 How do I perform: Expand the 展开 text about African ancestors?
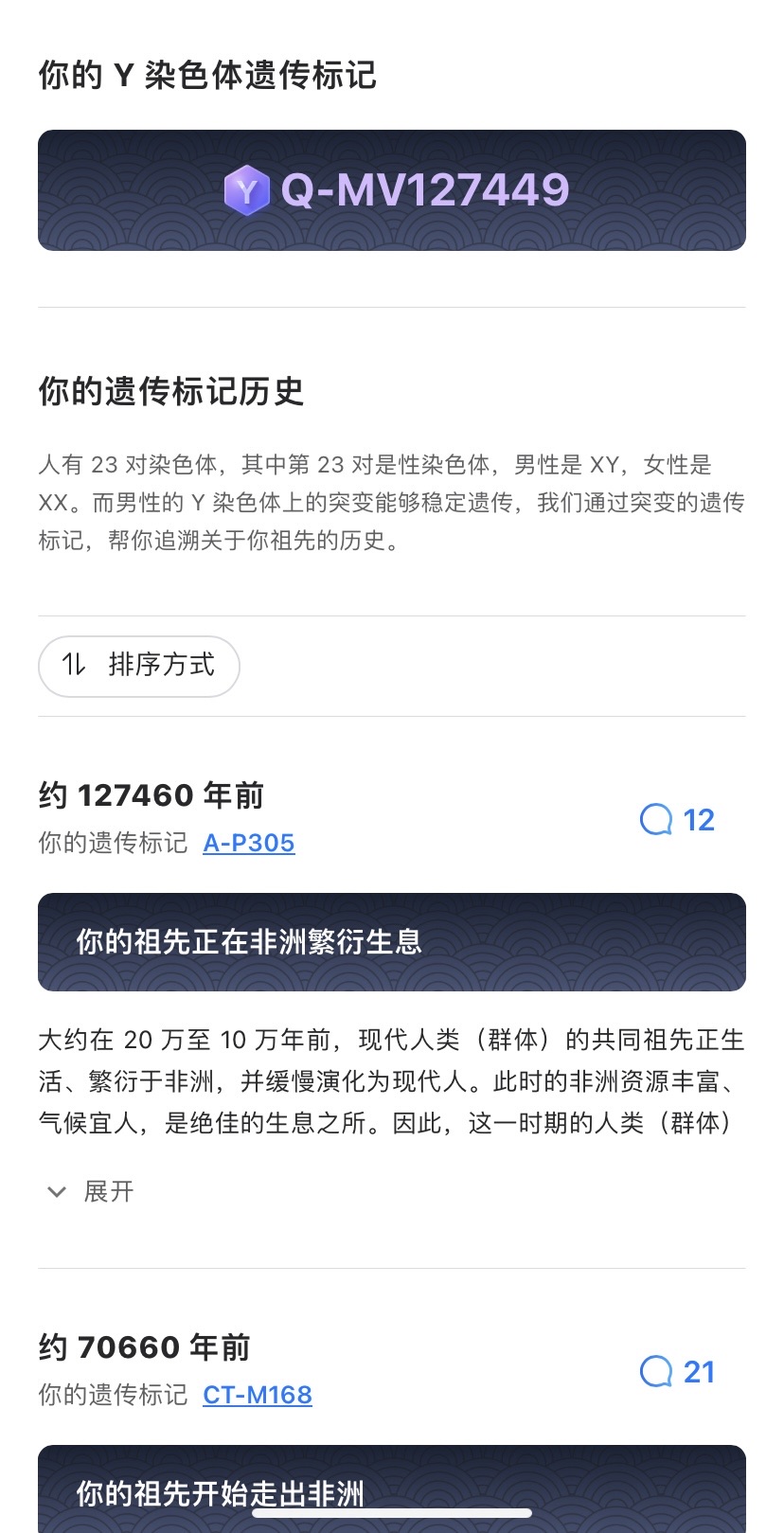click(91, 1191)
